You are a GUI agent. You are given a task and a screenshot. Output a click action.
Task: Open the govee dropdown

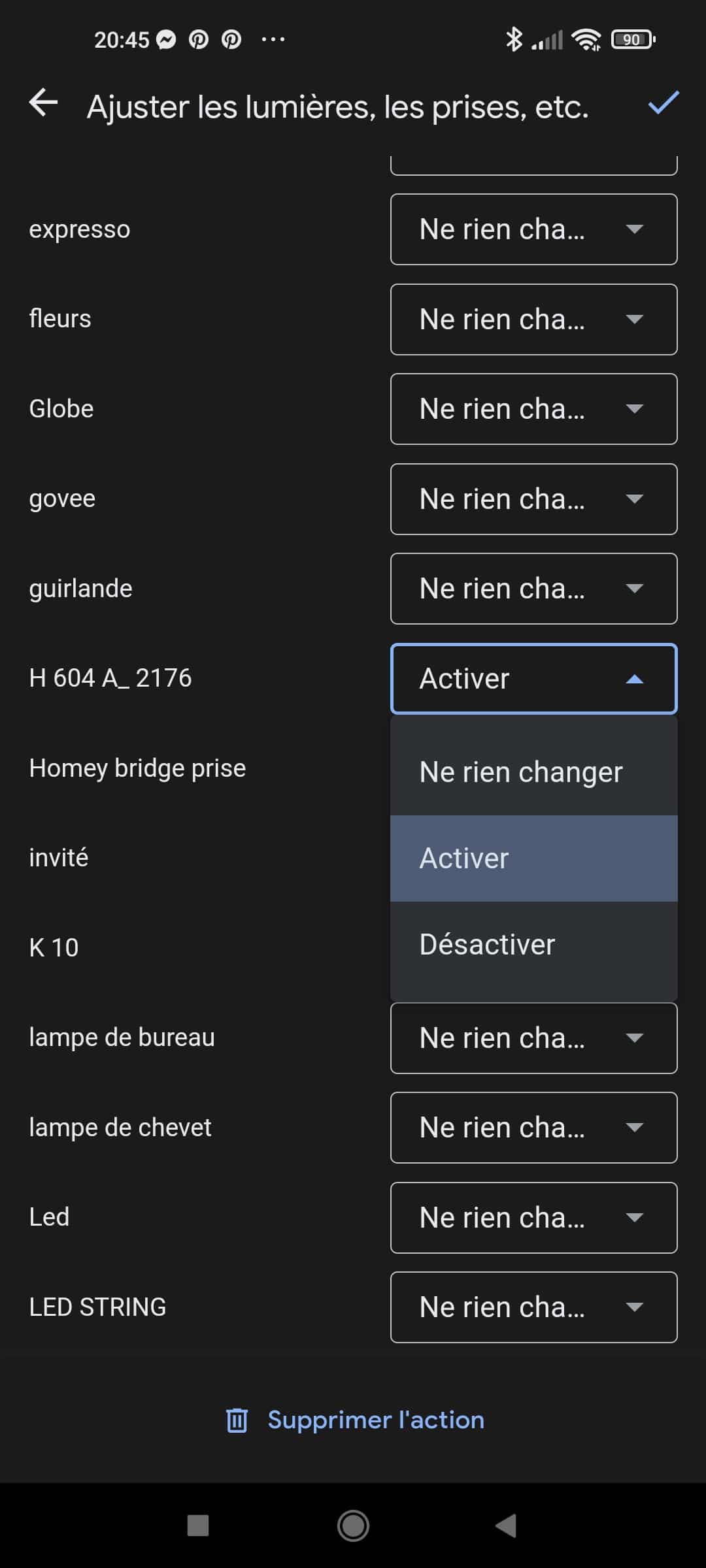pyautogui.click(x=533, y=499)
